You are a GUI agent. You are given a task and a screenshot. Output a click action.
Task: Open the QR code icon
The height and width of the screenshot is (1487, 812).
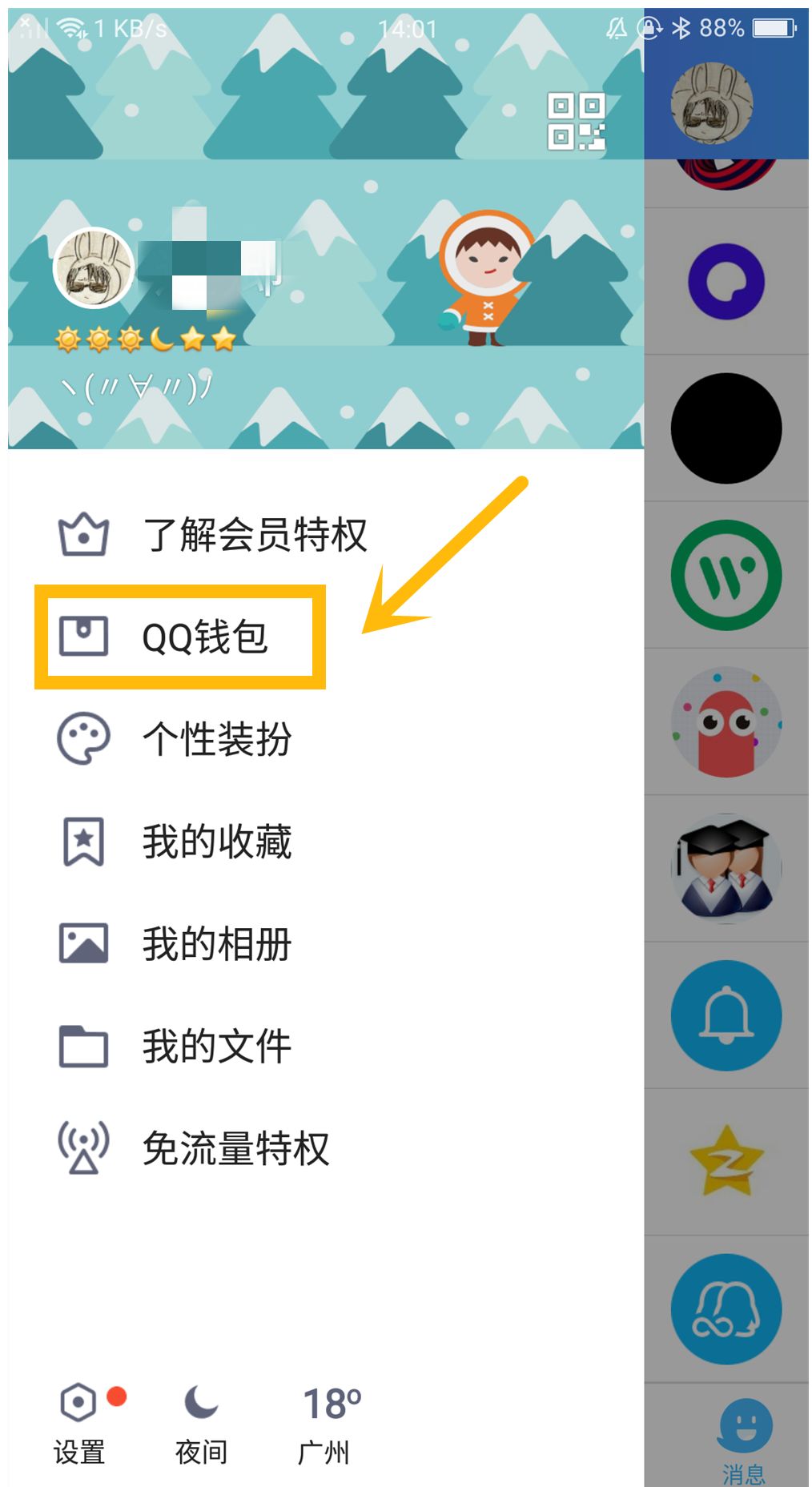coord(576,122)
